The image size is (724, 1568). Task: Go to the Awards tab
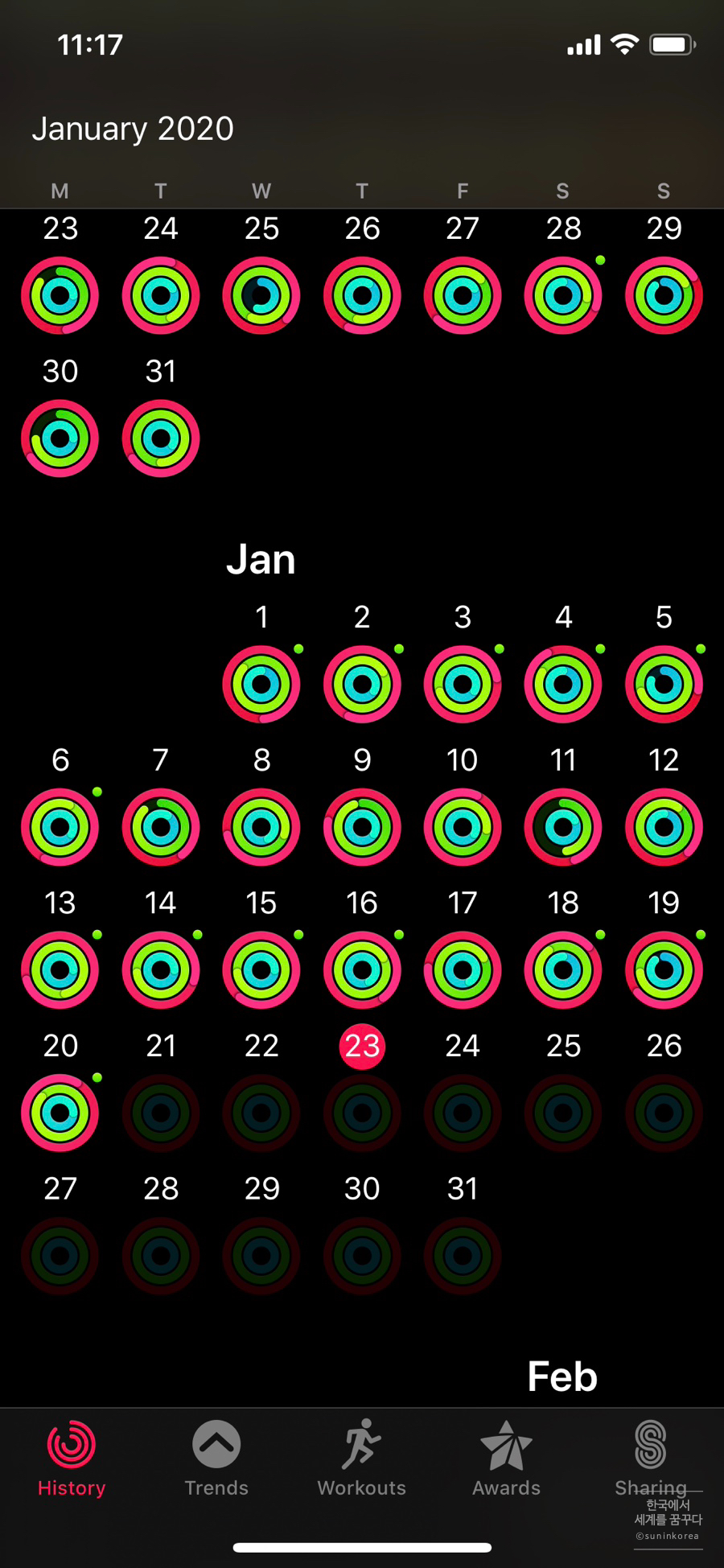506,1459
